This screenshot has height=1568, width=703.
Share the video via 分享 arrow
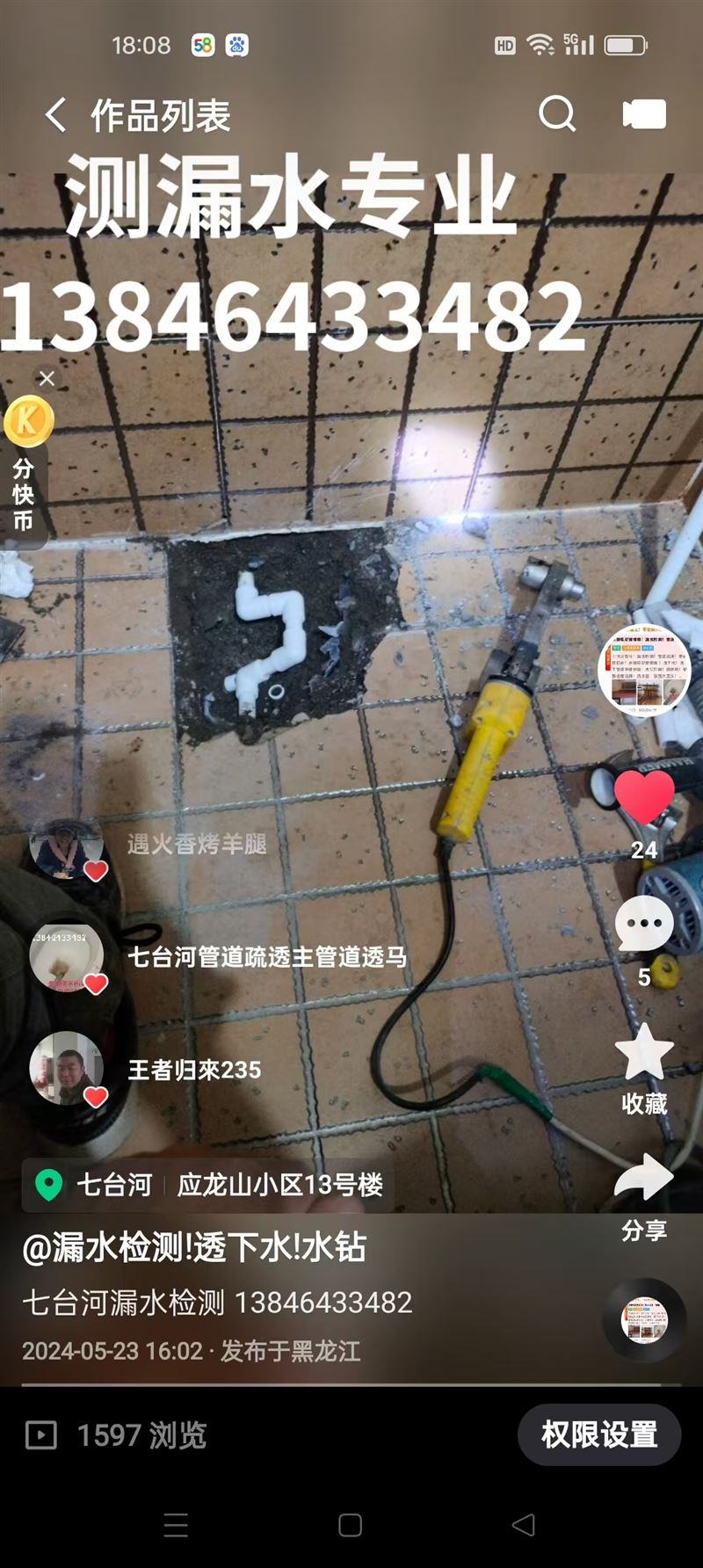coord(644,1178)
